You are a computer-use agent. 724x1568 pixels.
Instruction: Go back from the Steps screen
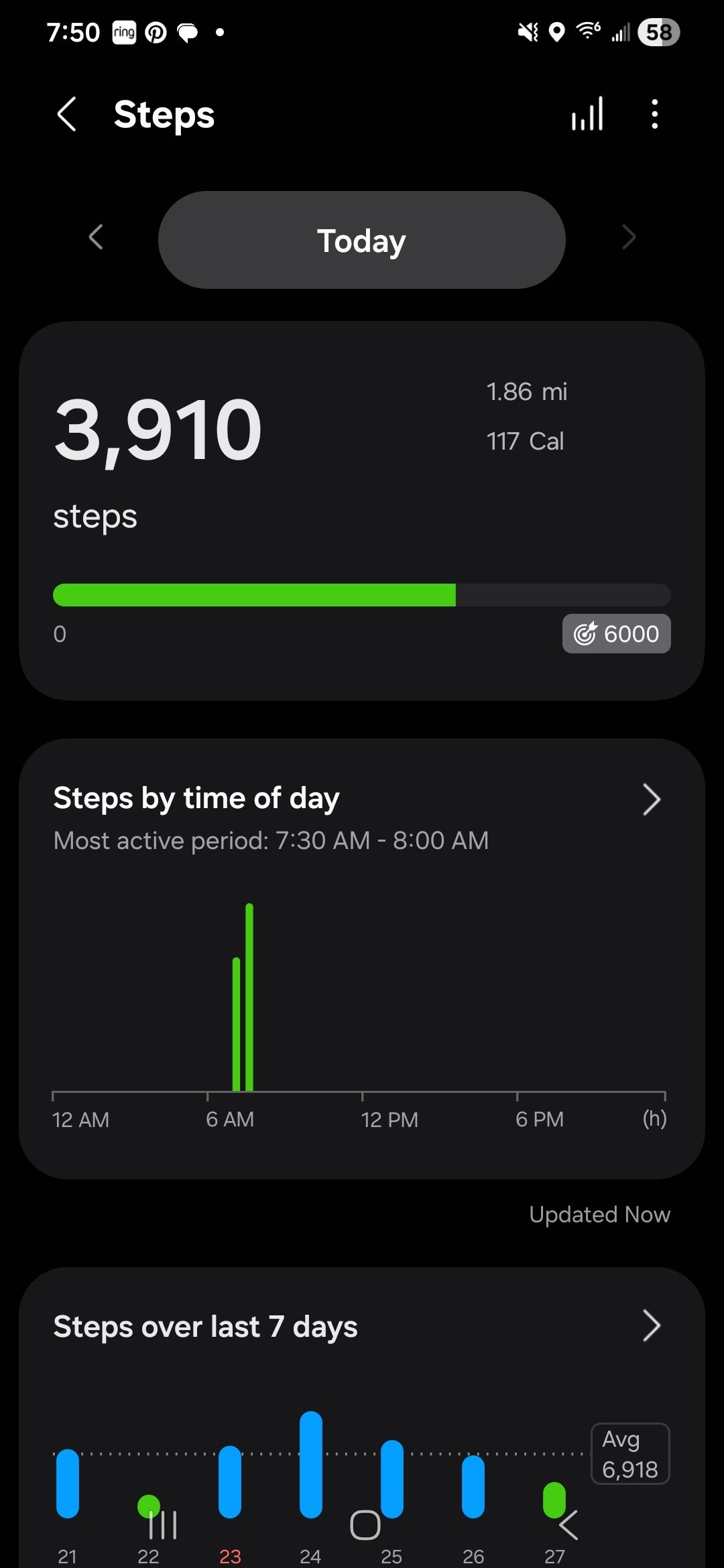point(67,114)
